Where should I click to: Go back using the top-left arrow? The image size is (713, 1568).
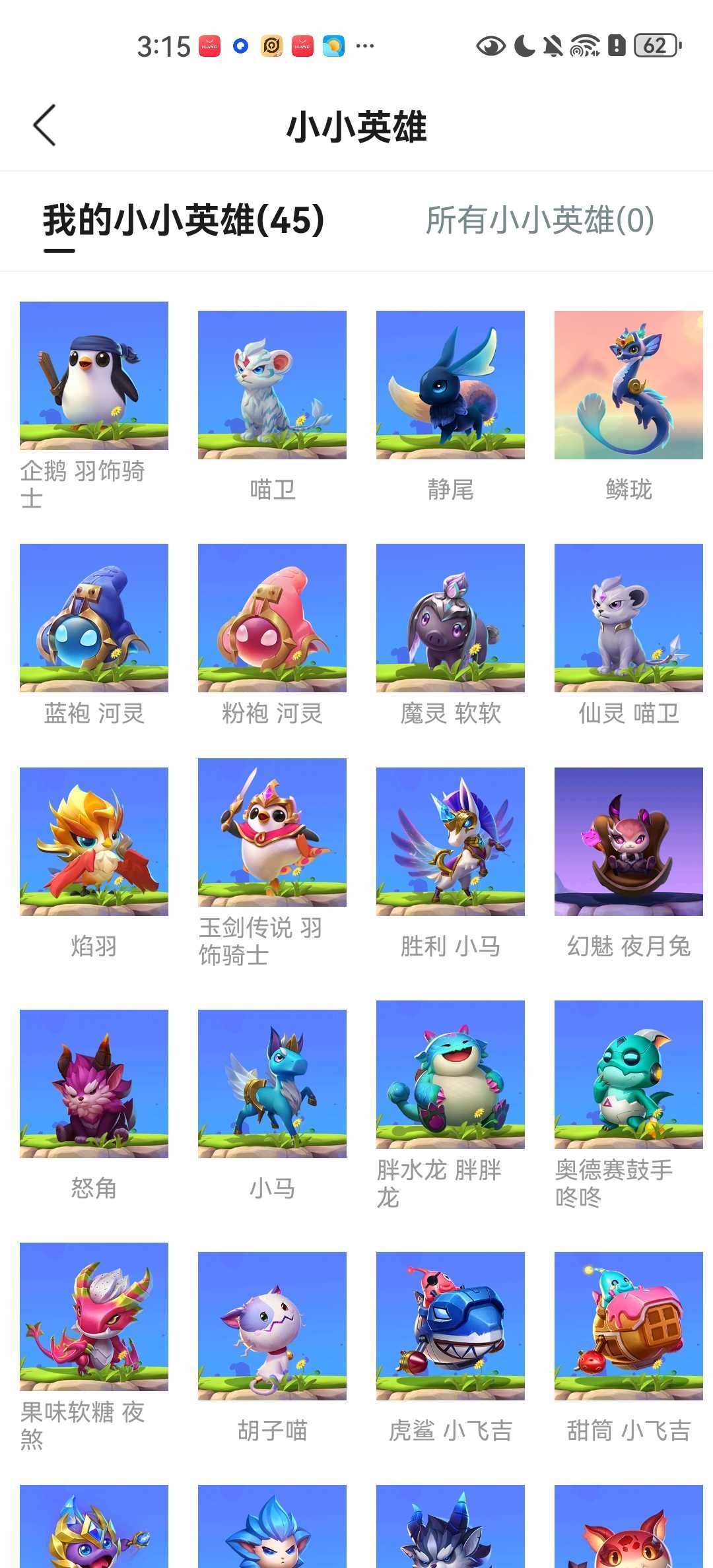(x=44, y=125)
